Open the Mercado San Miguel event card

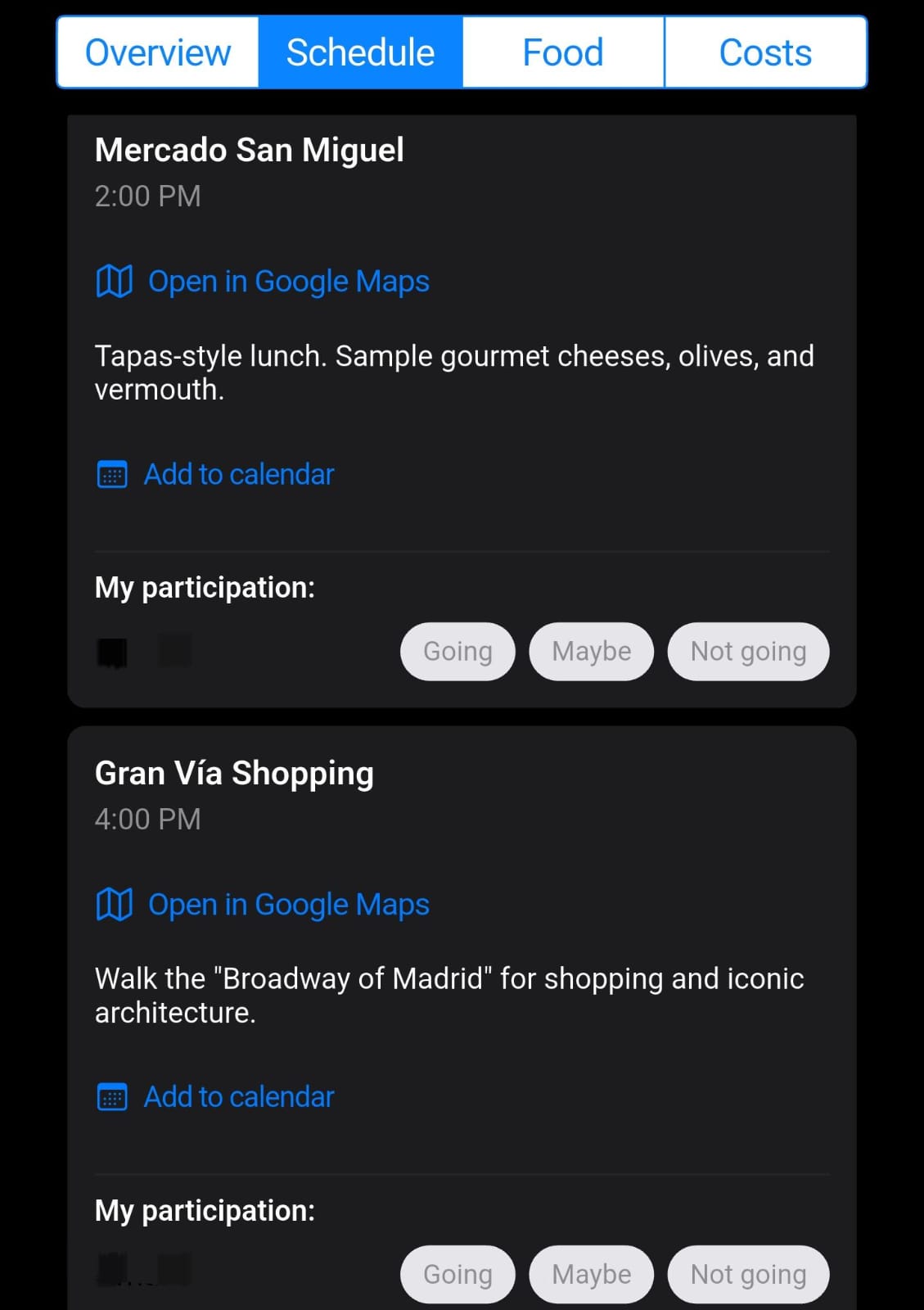(x=250, y=150)
